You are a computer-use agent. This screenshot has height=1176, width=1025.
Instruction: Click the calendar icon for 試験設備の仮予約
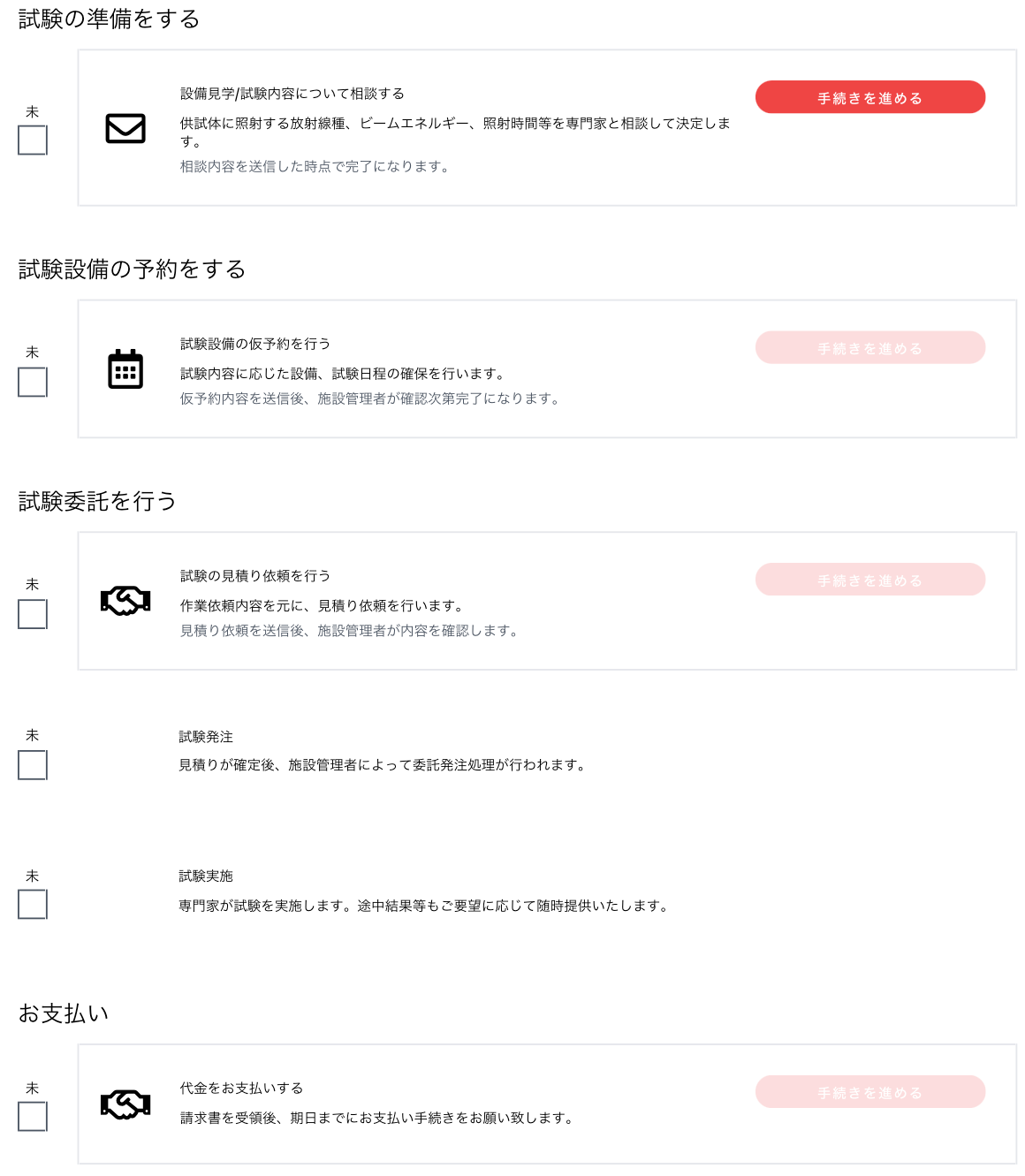[125, 369]
